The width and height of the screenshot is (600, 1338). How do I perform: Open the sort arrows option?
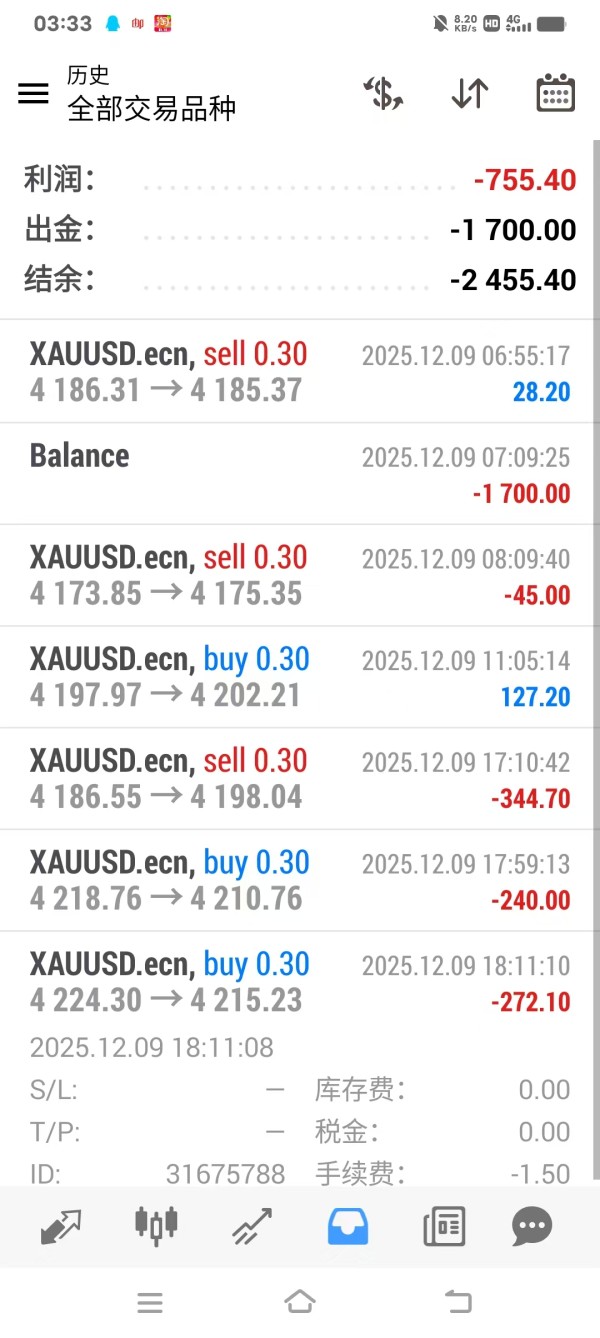469,93
